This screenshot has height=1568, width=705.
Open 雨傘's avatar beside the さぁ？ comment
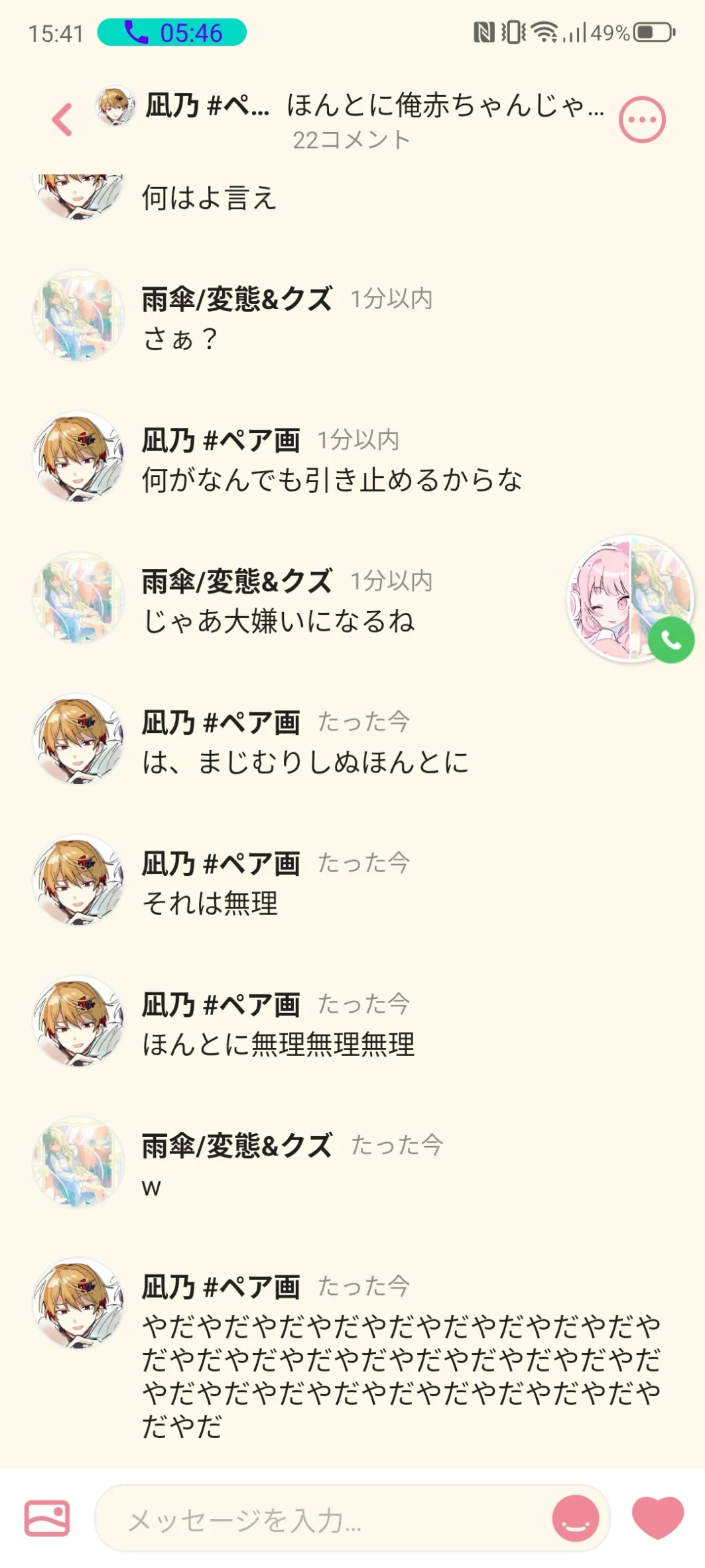tap(79, 316)
